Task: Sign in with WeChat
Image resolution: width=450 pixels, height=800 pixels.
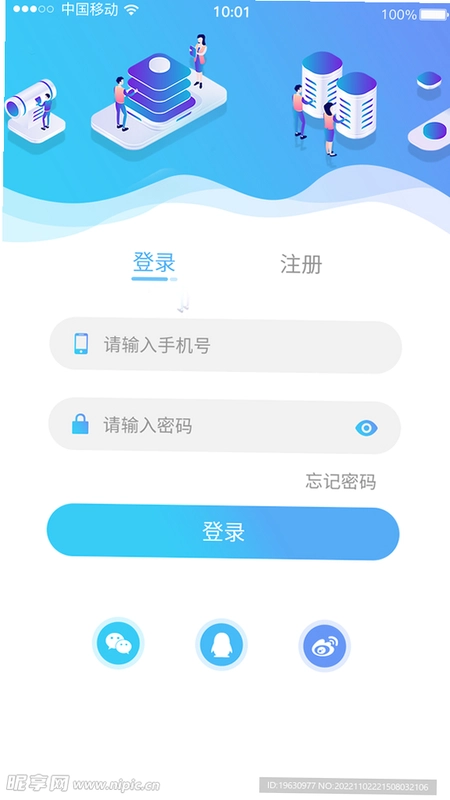Action: (118, 643)
